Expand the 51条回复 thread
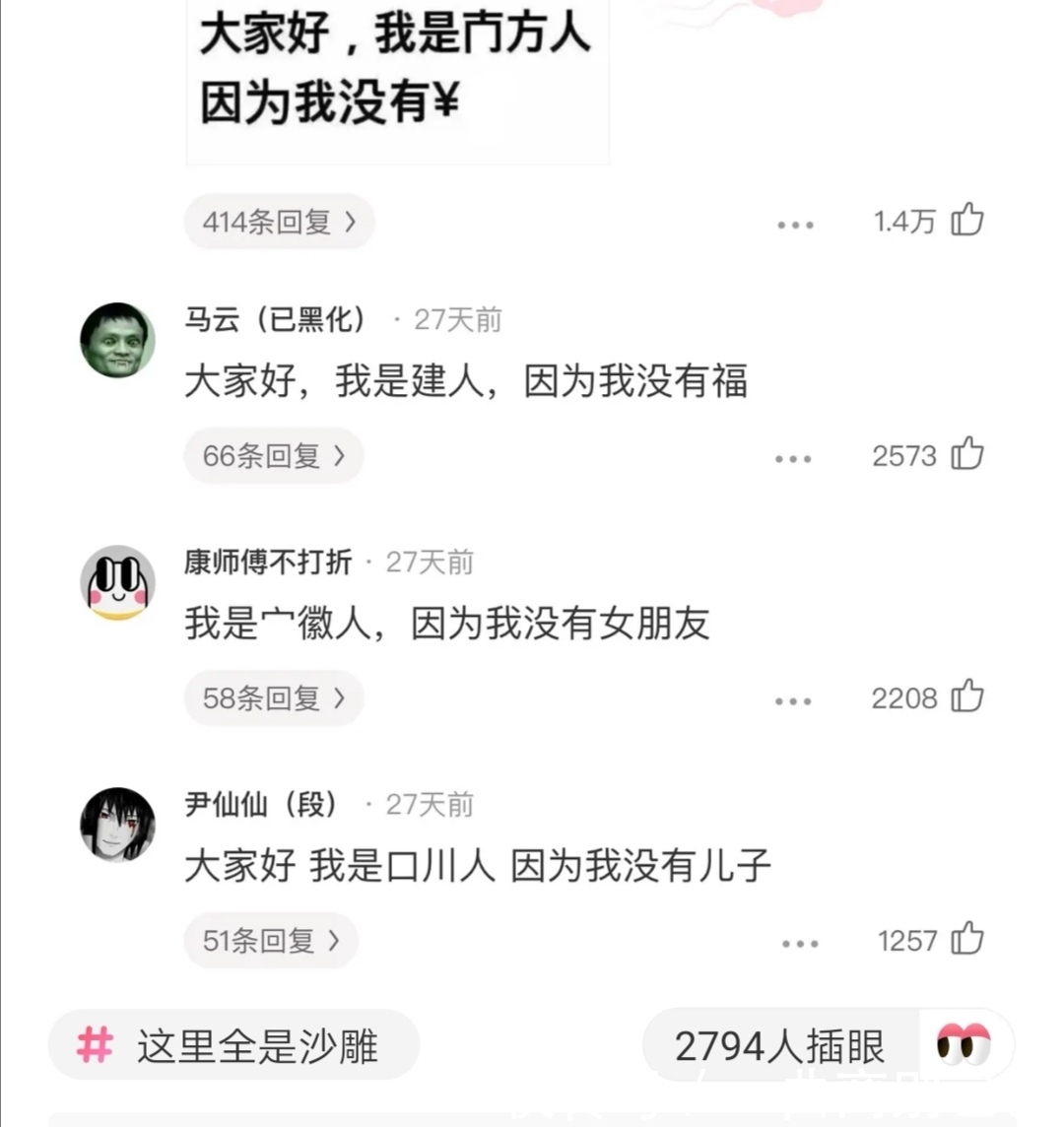Screen dimensions: 1064x1127 coord(271,941)
